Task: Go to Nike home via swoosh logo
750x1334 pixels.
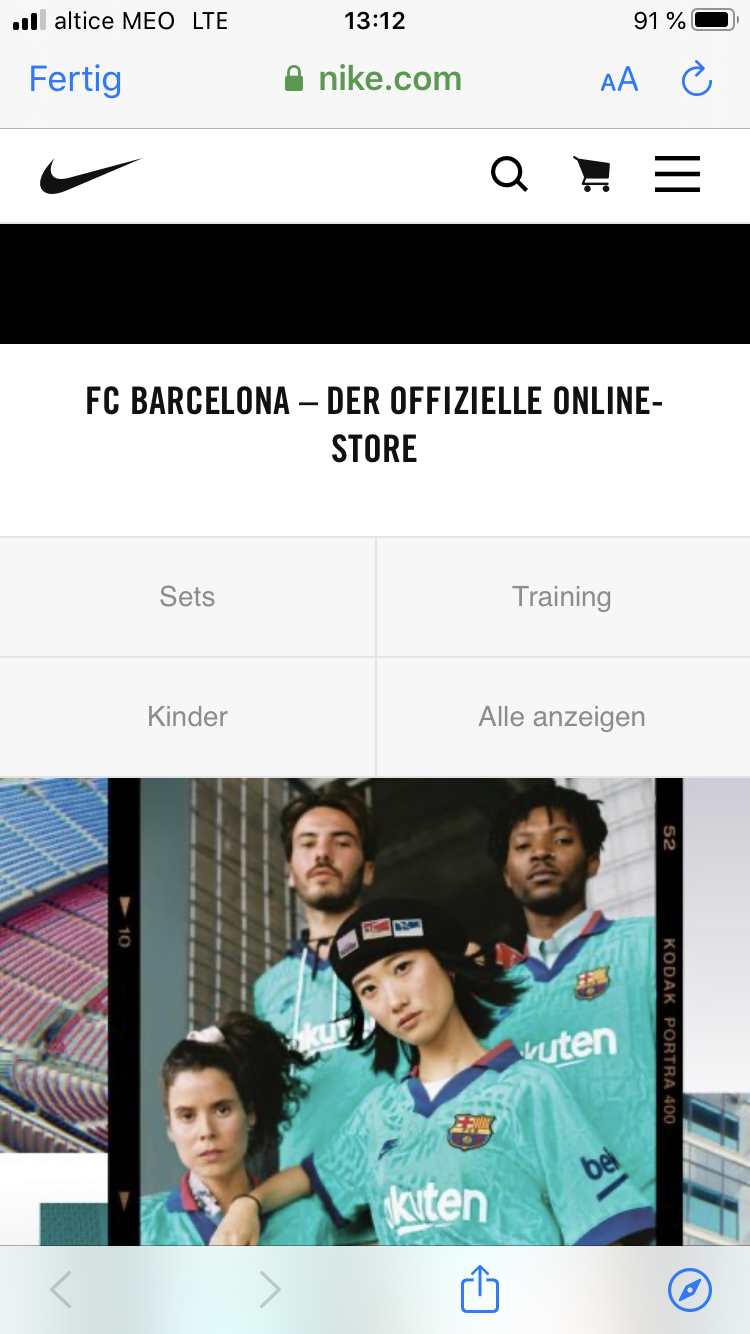Action: click(90, 175)
